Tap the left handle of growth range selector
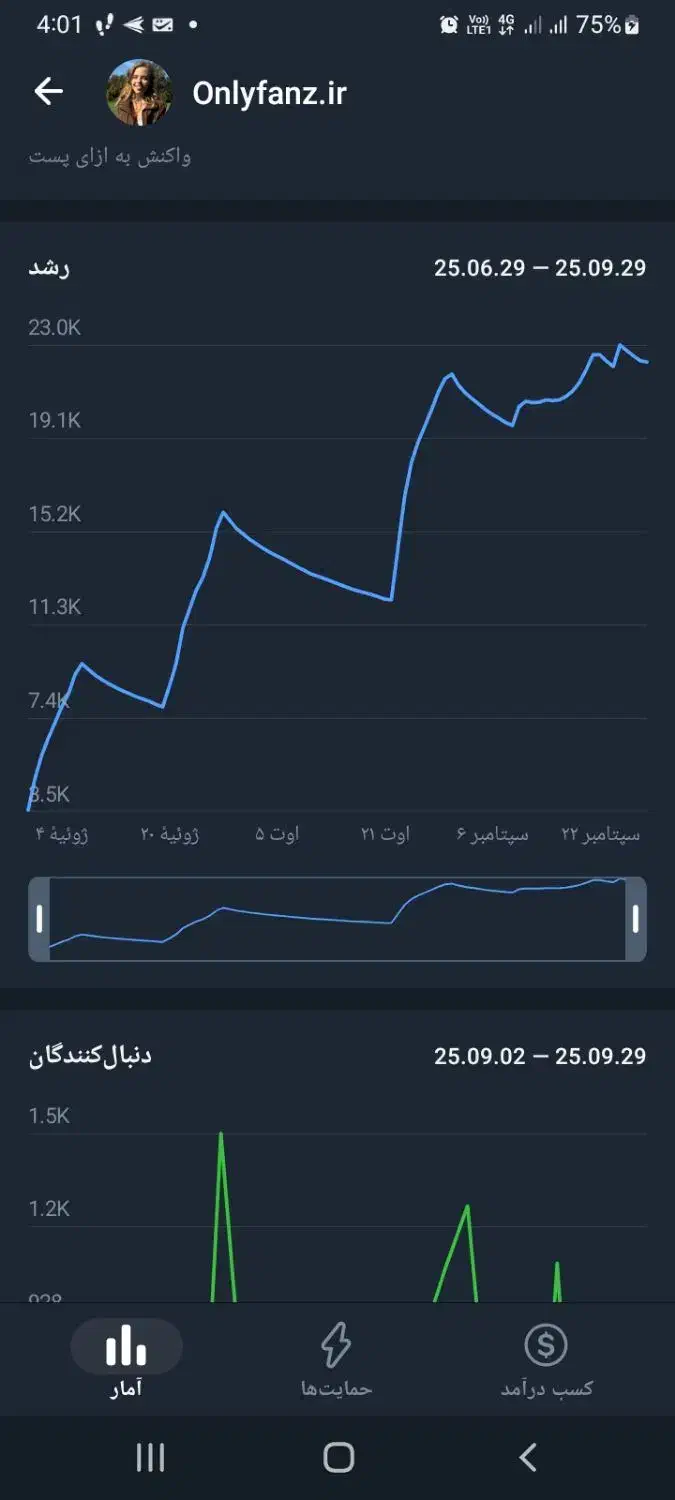675x1500 pixels. 40,919
